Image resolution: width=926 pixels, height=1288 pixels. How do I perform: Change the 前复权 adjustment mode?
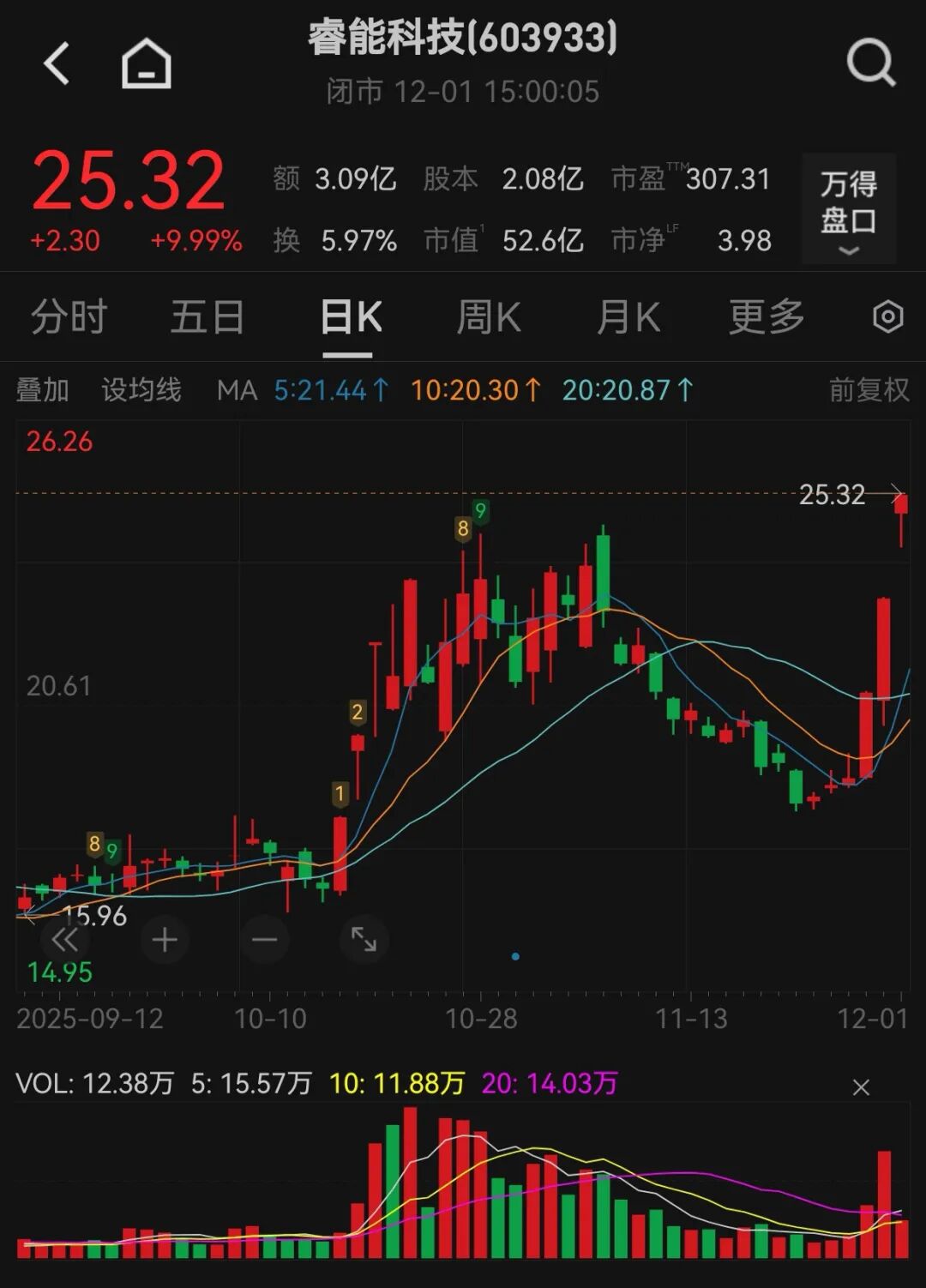click(x=869, y=390)
